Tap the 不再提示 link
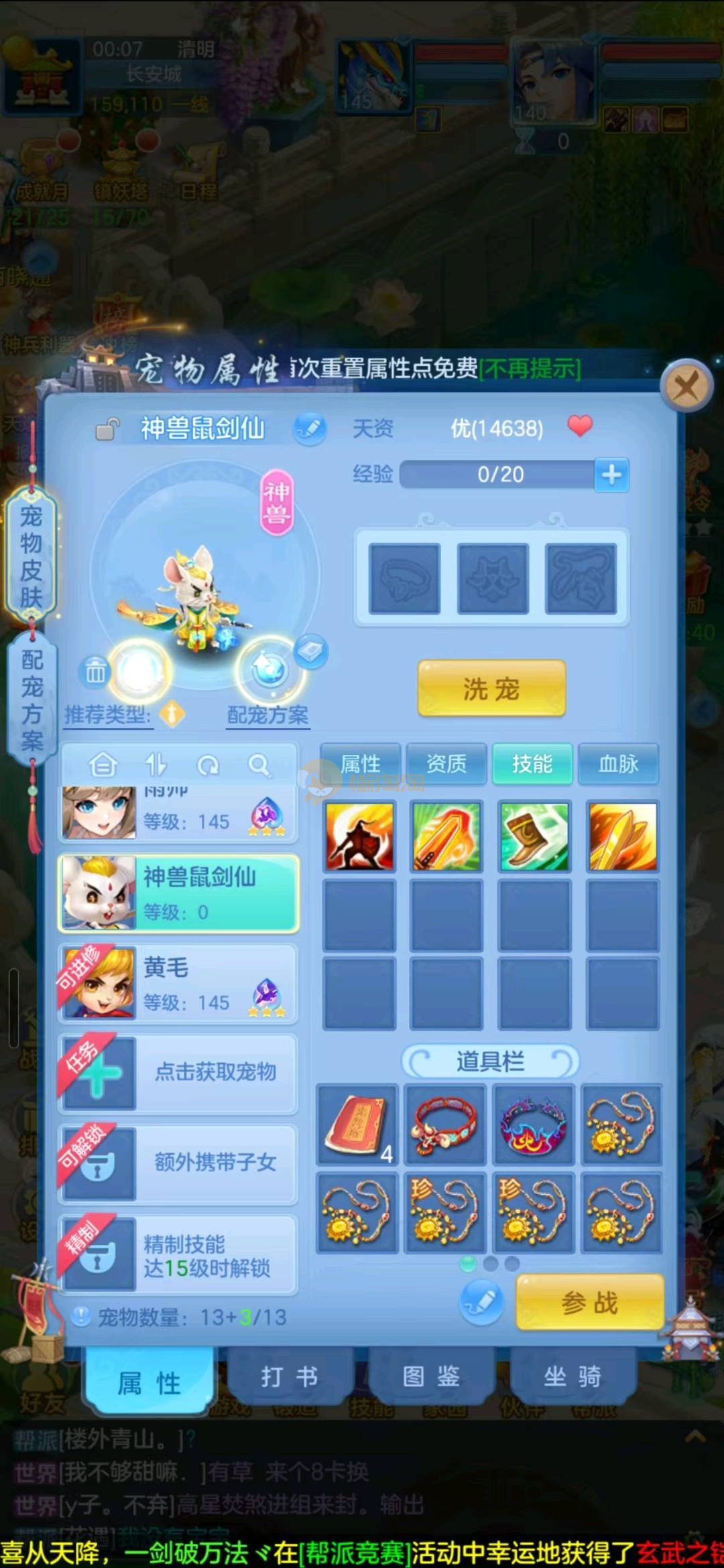The height and width of the screenshot is (1568, 724). [531, 368]
